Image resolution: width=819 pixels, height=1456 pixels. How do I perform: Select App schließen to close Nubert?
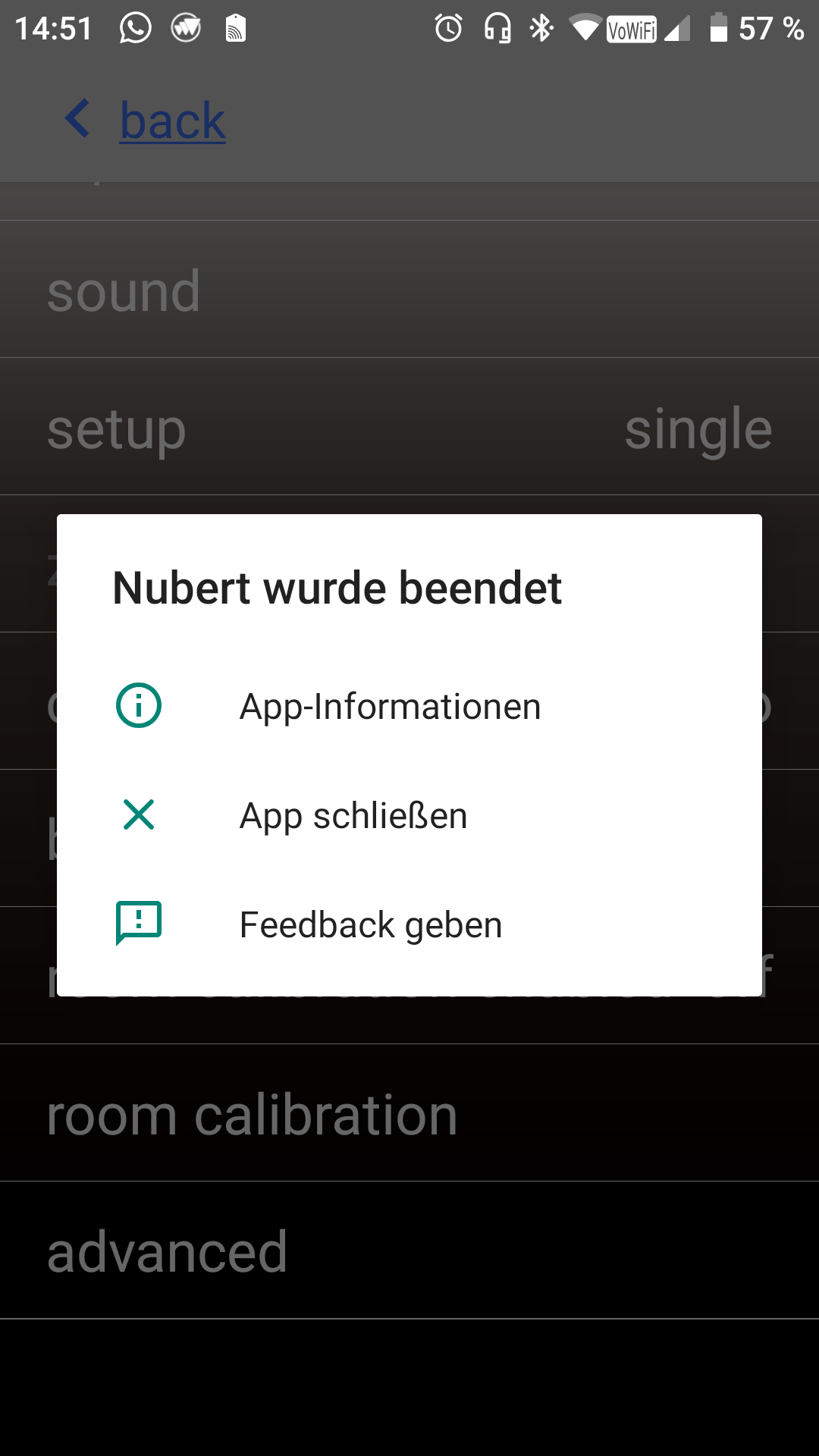(x=353, y=816)
